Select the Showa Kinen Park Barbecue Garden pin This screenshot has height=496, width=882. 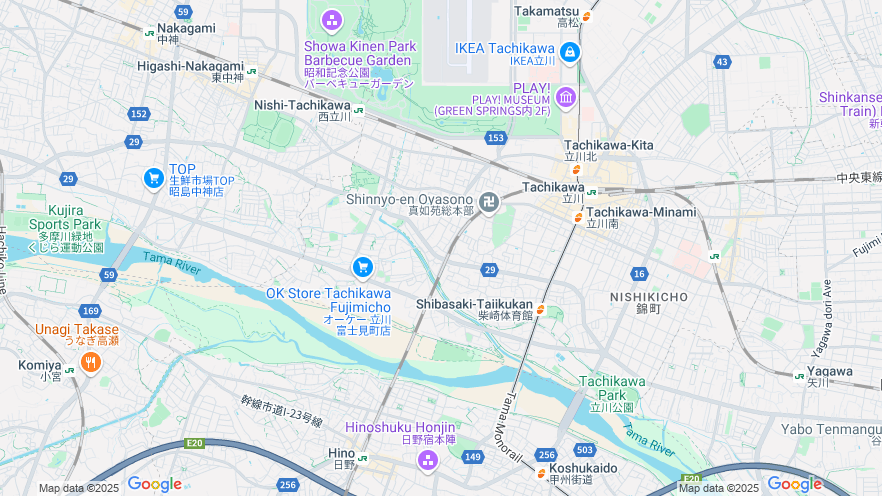tap(332, 20)
